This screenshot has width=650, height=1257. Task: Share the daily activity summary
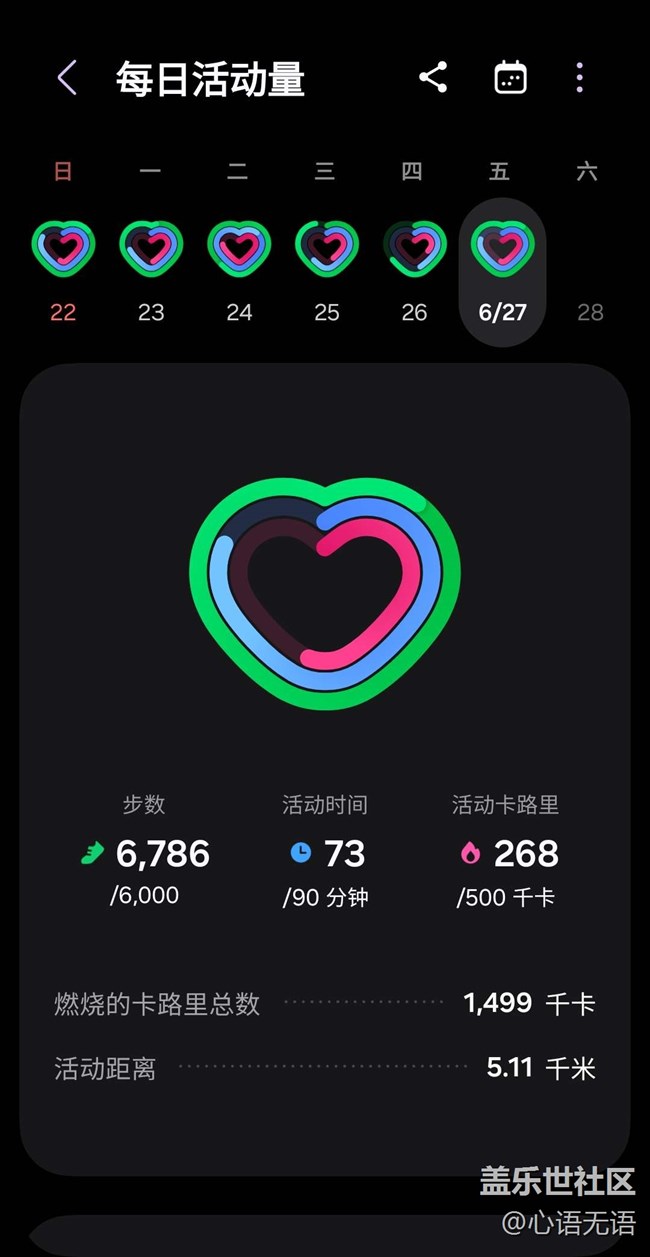tap(433, 78)
